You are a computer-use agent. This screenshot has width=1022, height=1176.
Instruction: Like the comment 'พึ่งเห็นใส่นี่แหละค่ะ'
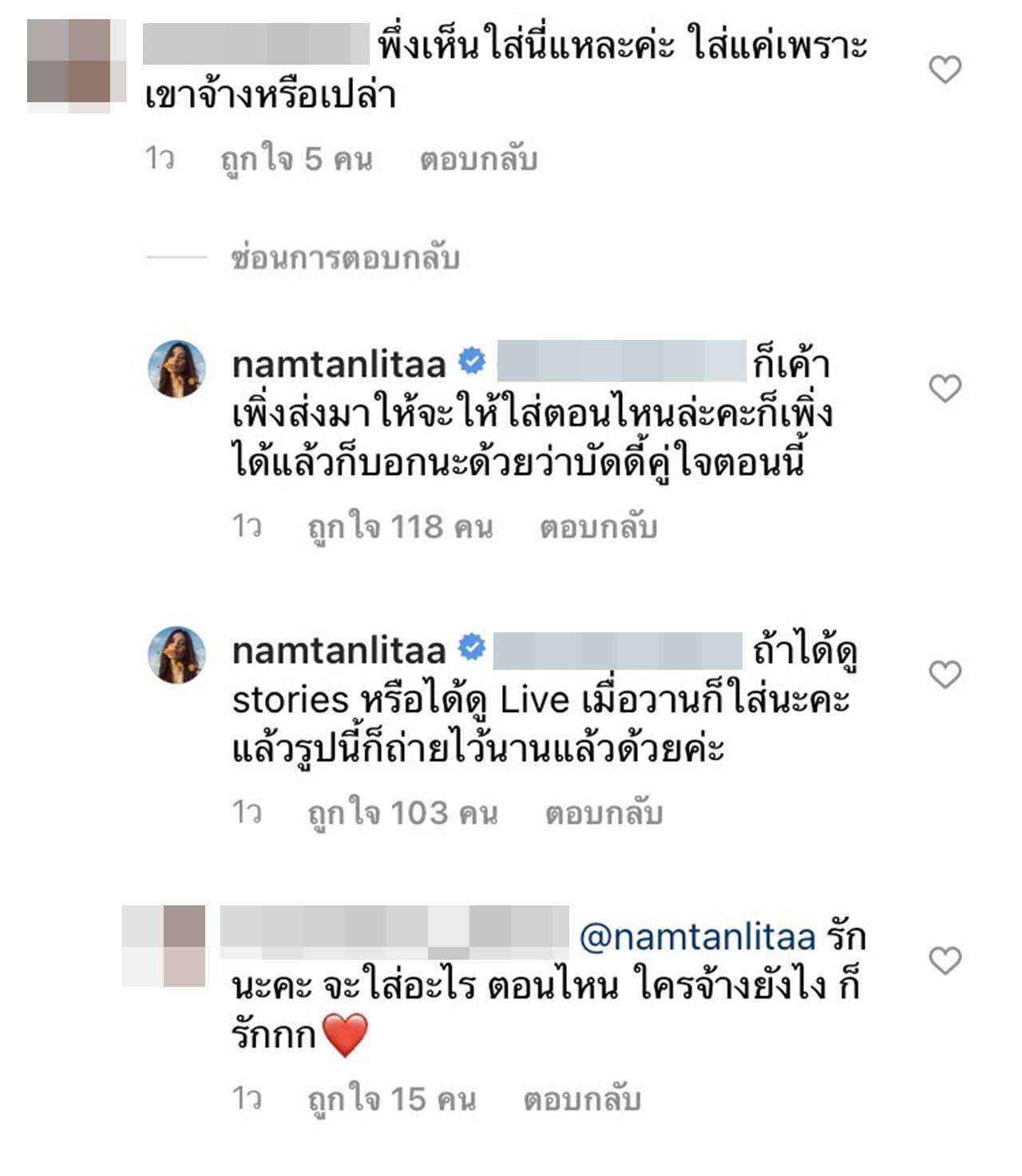tap(945, 70)
